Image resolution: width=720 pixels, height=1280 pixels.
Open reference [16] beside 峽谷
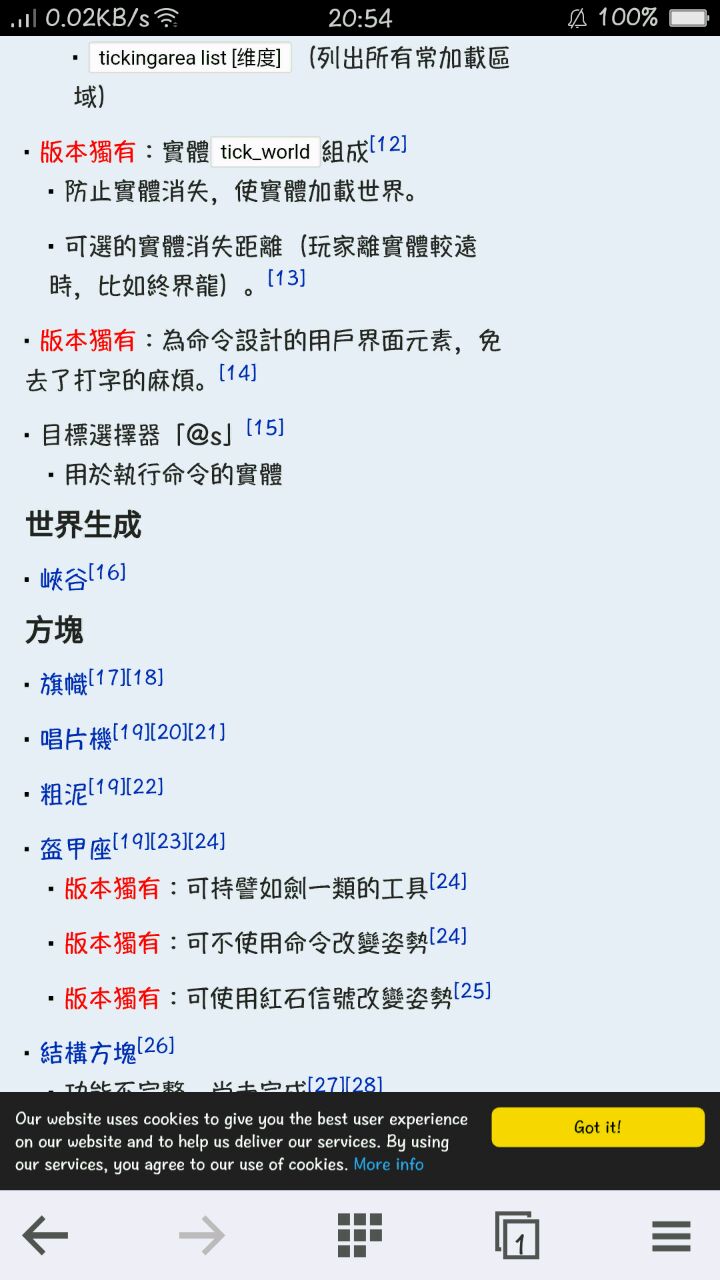click(x=107, y=573)
